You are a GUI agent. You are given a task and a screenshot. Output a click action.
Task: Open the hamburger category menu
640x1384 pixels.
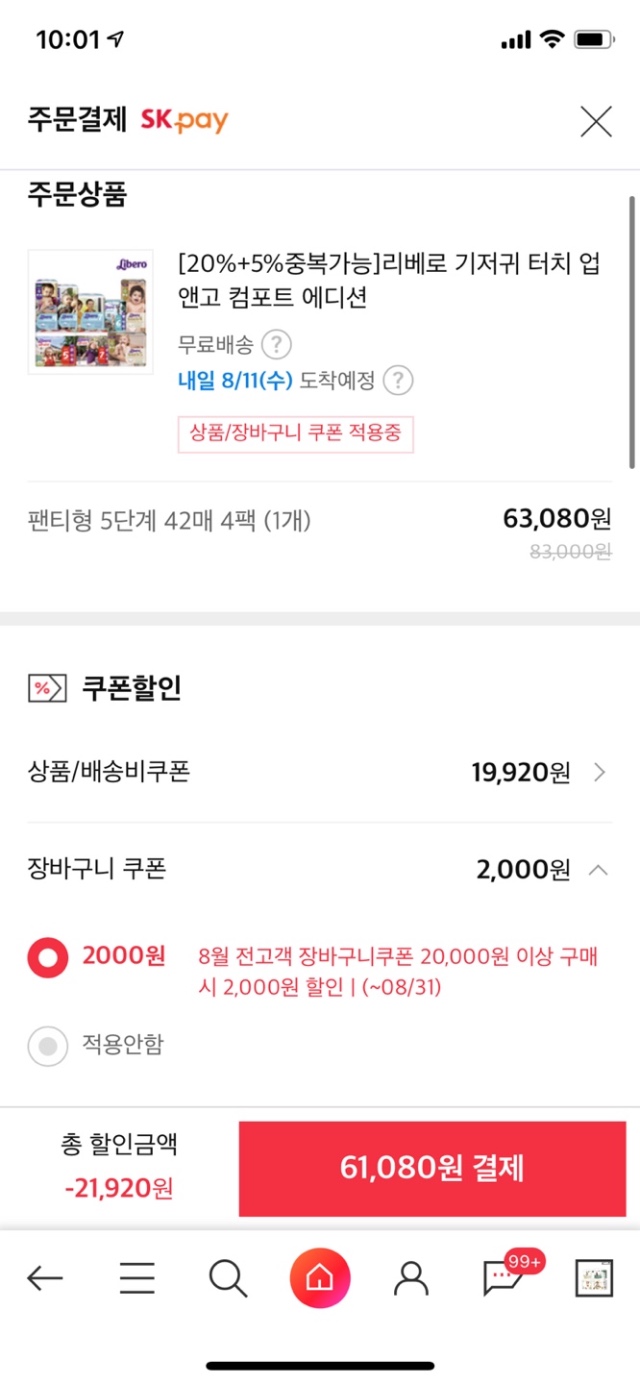pos(137,1277)
